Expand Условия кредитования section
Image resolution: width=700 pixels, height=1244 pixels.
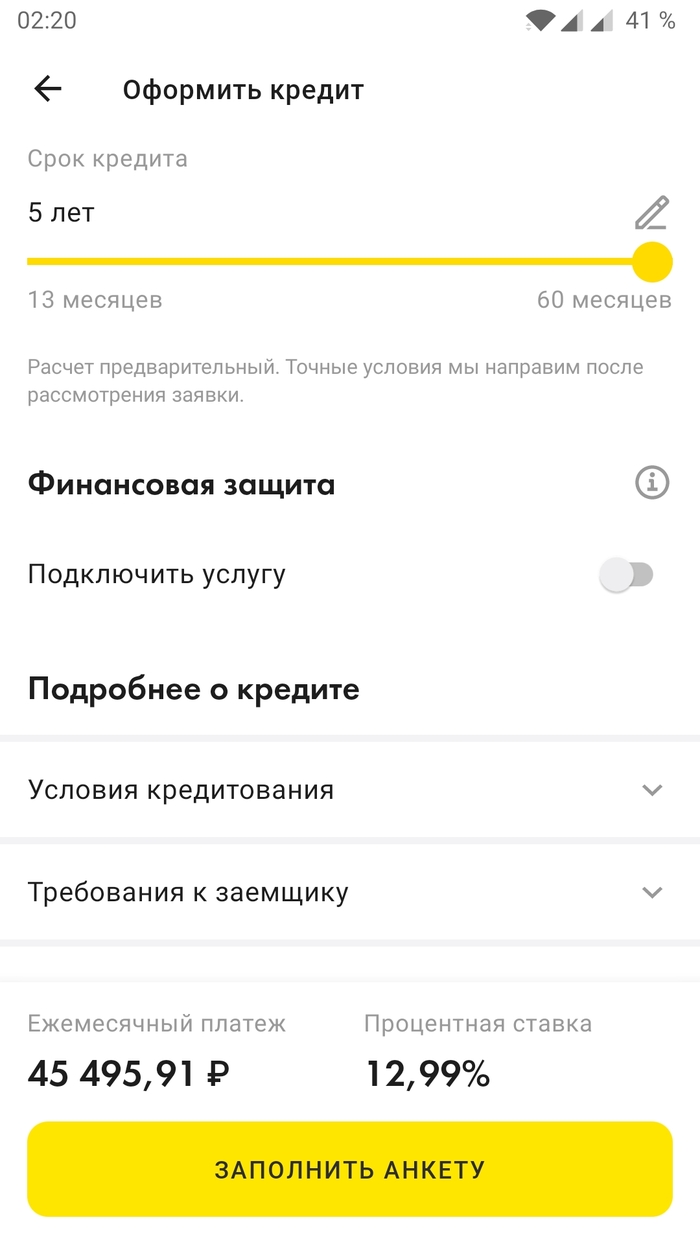(350, 790)
